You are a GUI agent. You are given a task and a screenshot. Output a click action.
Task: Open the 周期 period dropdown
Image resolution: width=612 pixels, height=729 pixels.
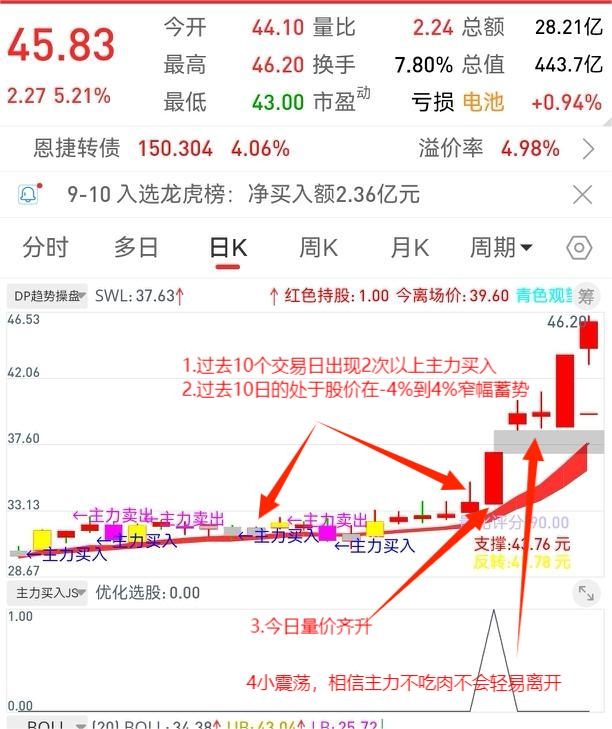[x=501, y=247]
